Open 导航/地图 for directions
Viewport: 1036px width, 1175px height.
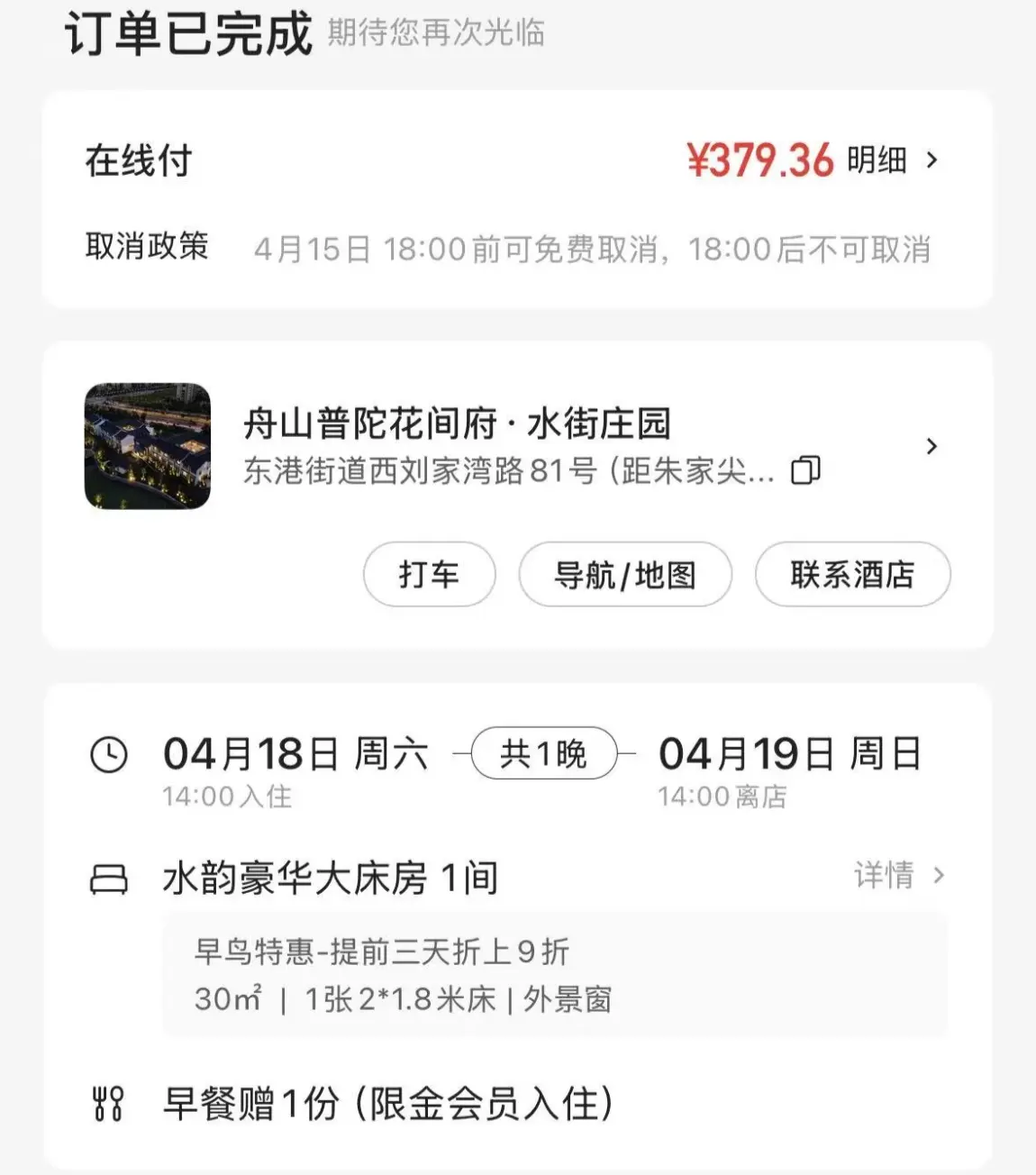tap(625, 575)
